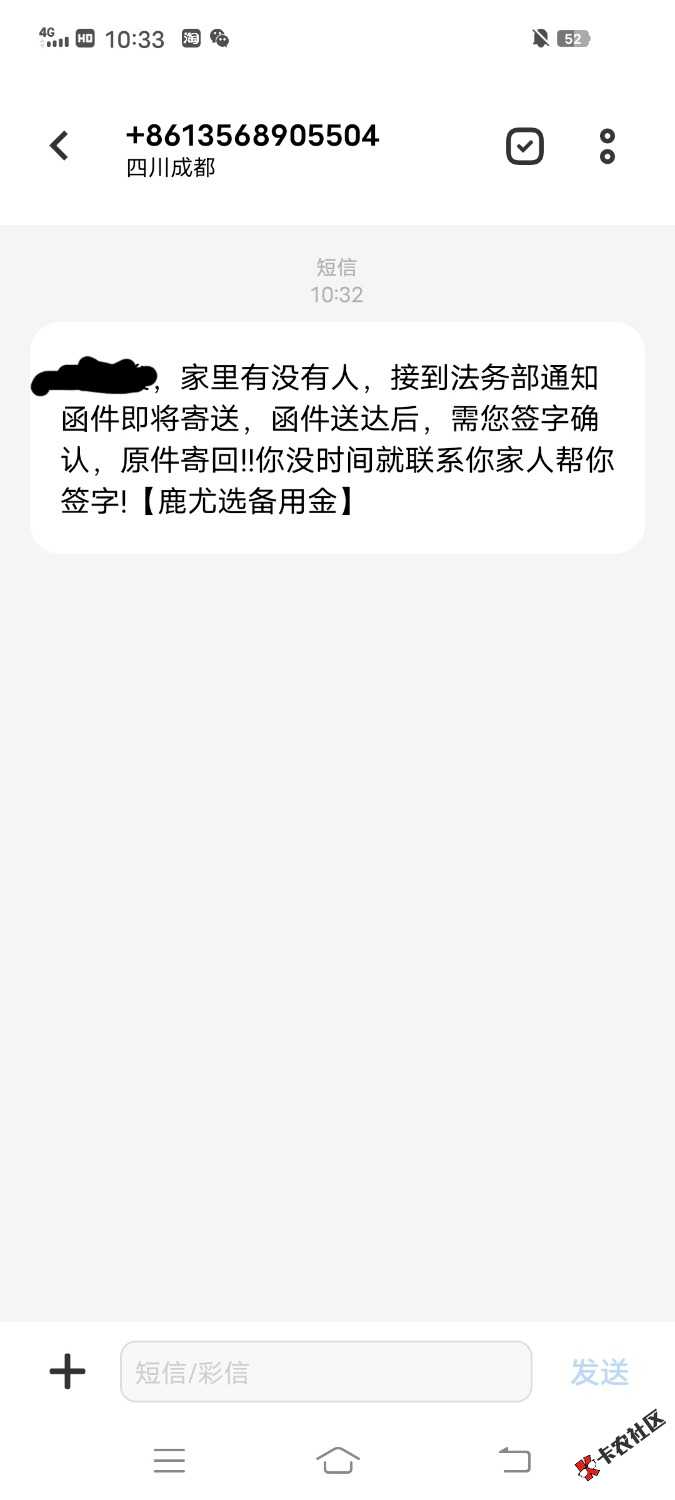Open the plus attachment menu

67,1371
